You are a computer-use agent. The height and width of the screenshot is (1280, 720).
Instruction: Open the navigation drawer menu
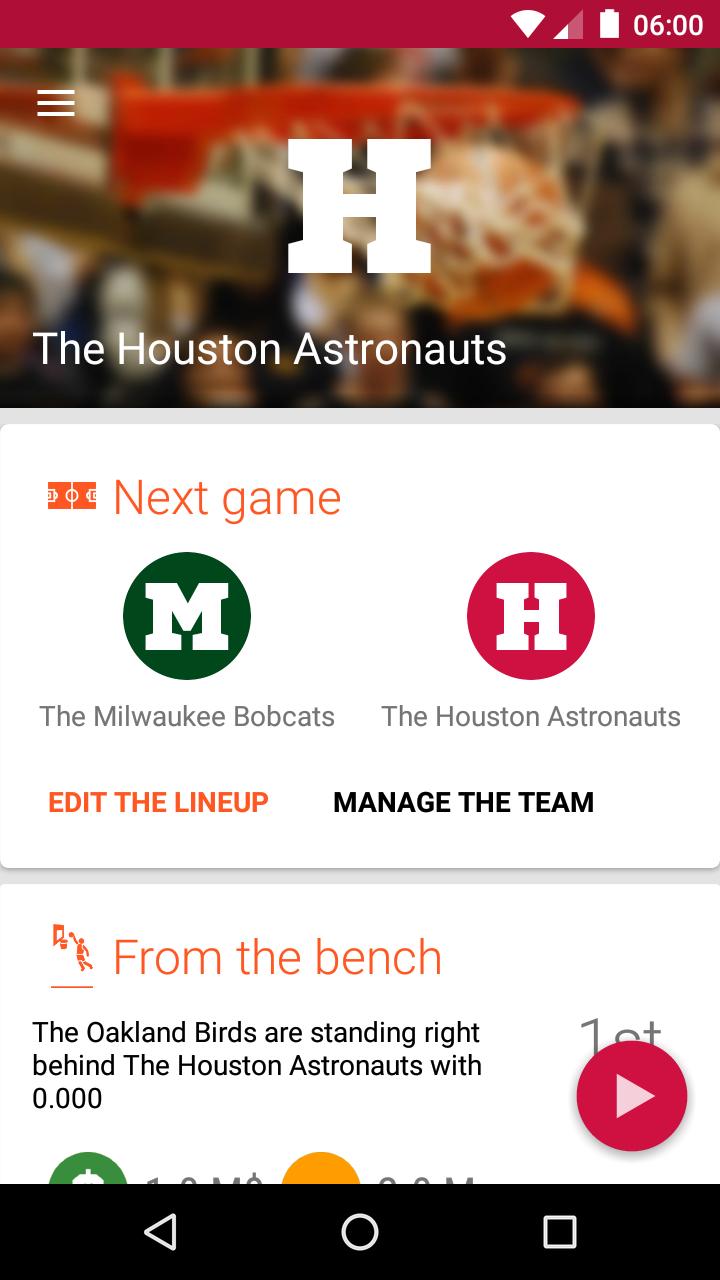coord(55,102)
